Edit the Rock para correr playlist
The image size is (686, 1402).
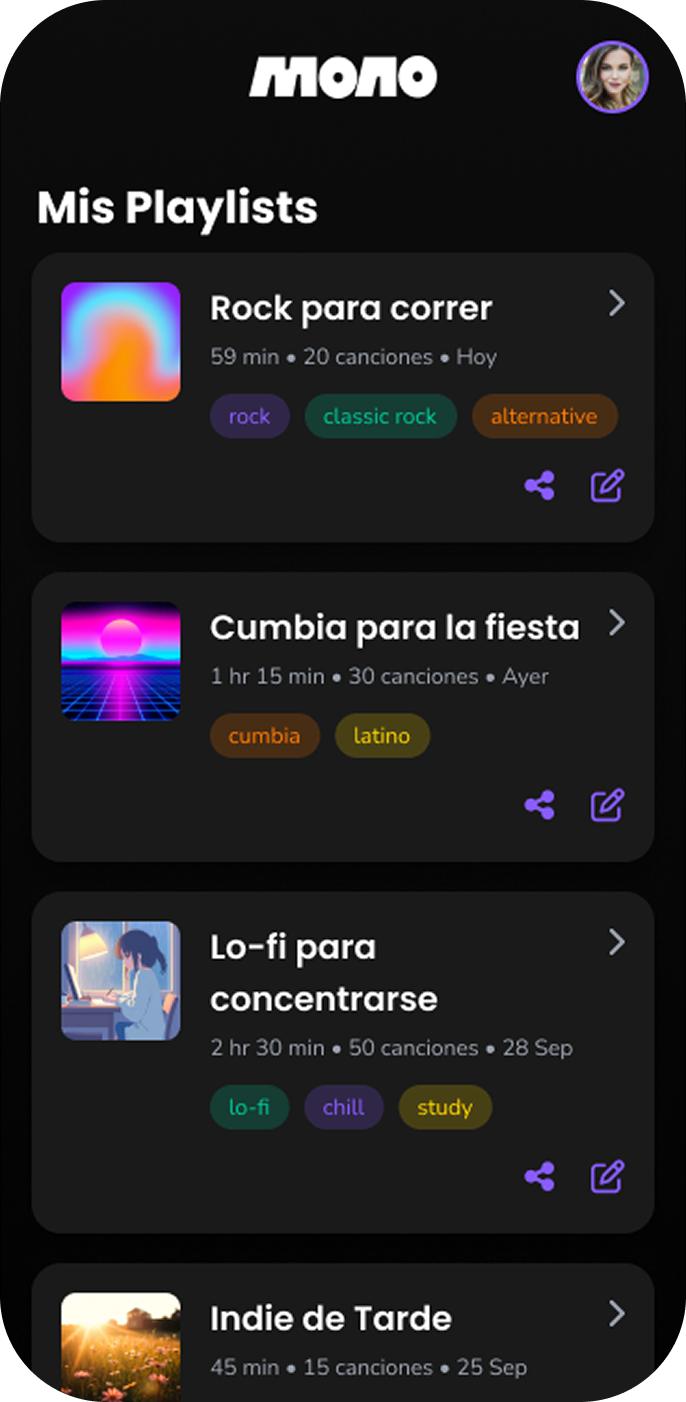coord(607,487)
